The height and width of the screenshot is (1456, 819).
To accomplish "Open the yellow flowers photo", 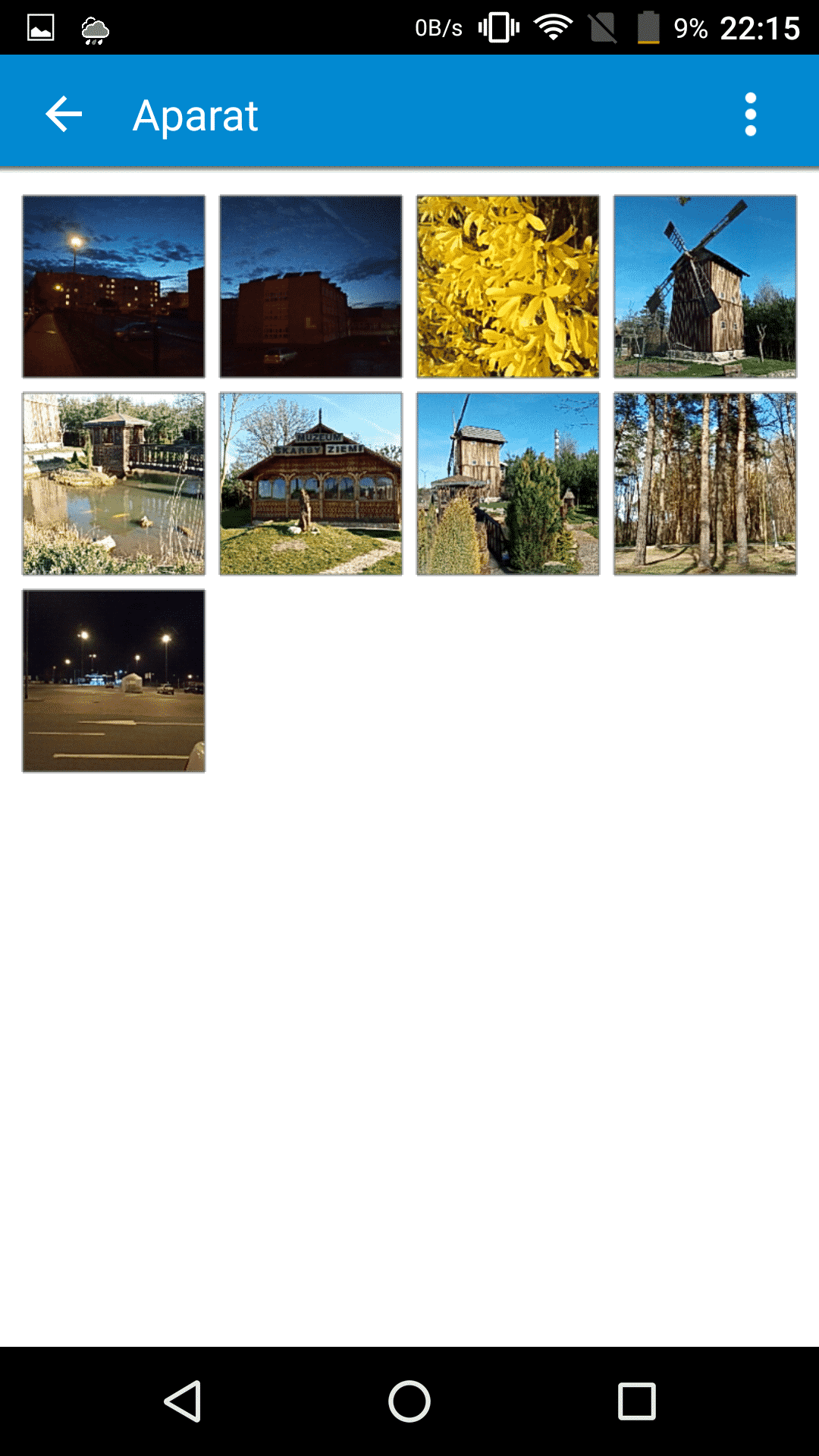I will tap(508, 287).
